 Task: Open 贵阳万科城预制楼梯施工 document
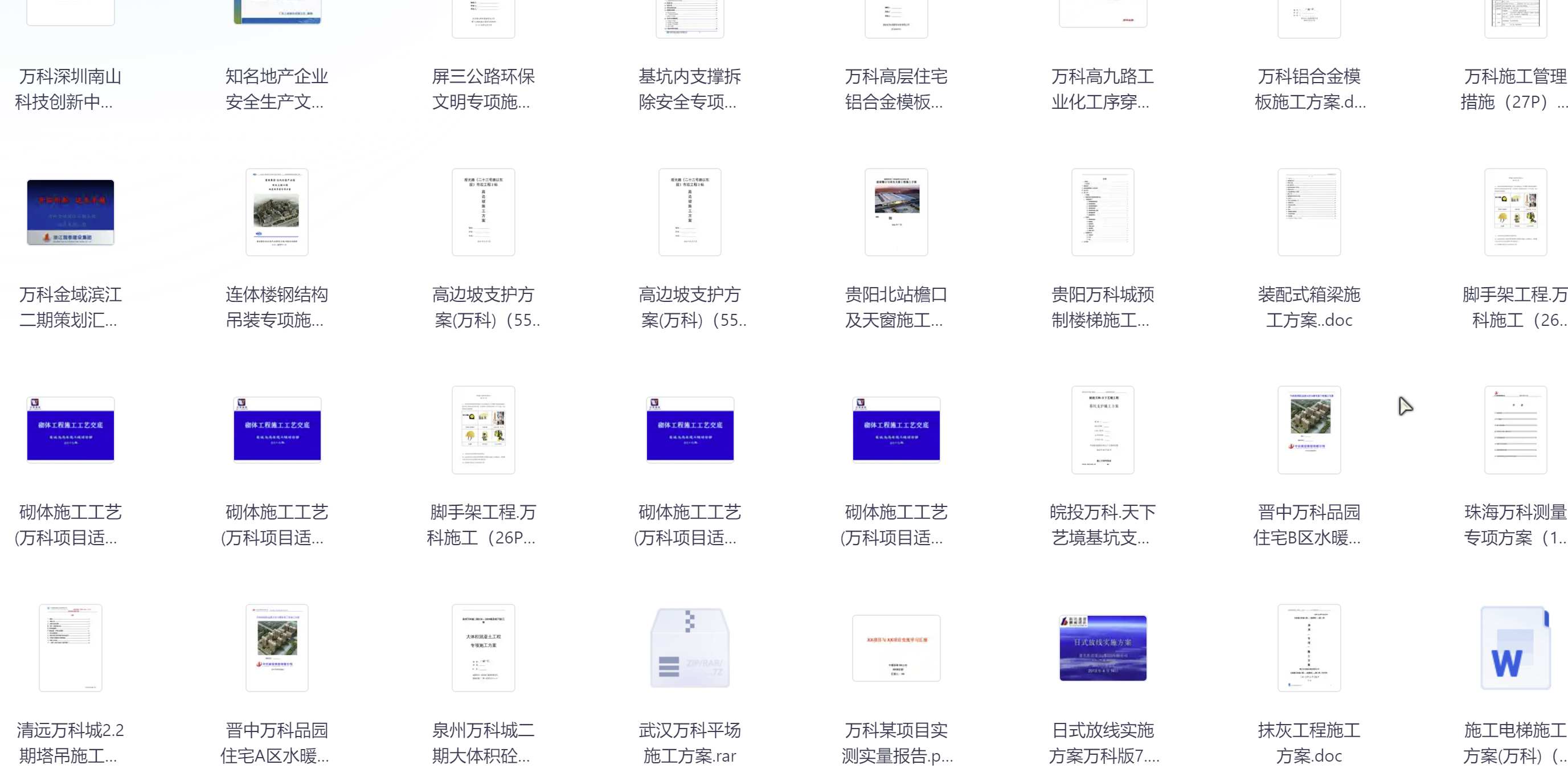pos(1102,212)
